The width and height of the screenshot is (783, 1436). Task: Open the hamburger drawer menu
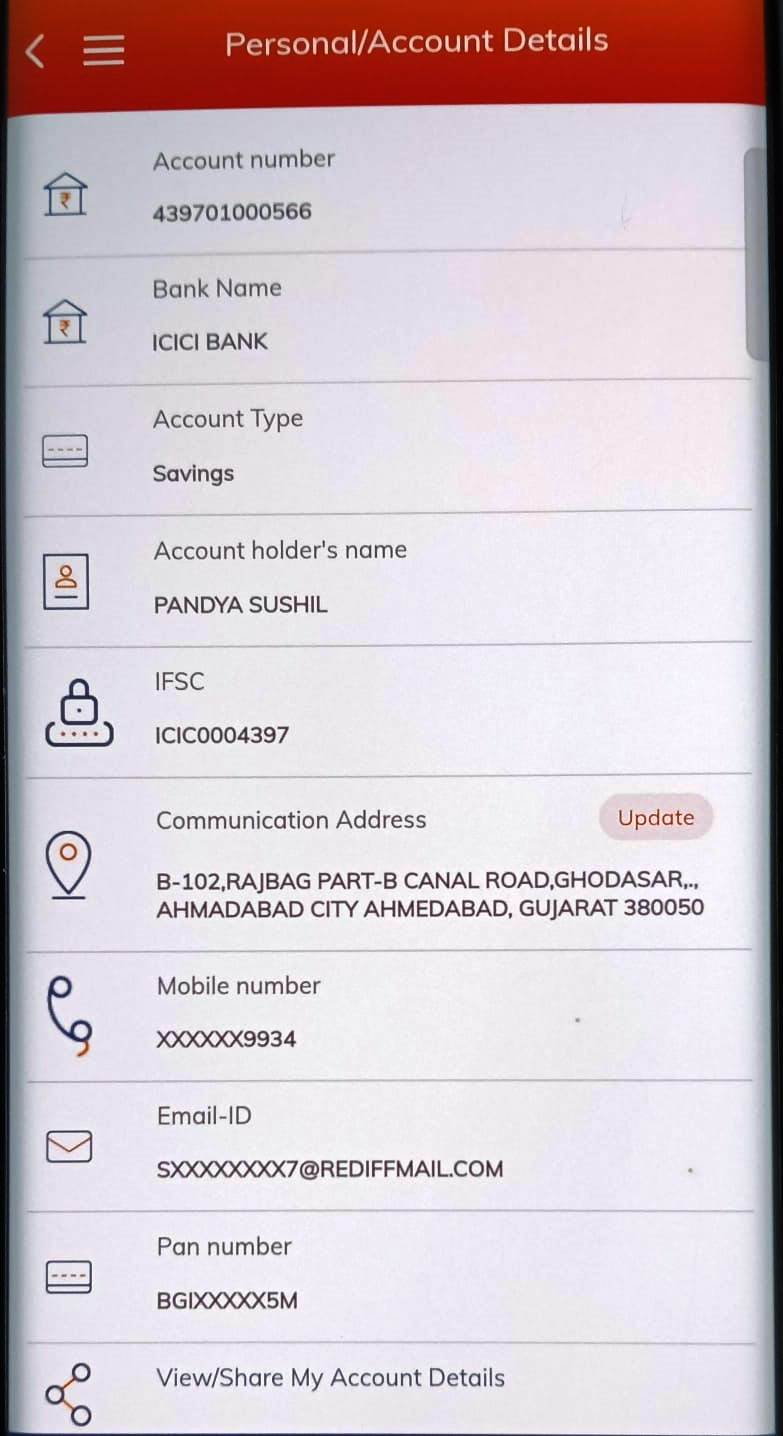(x=103, y=49)
